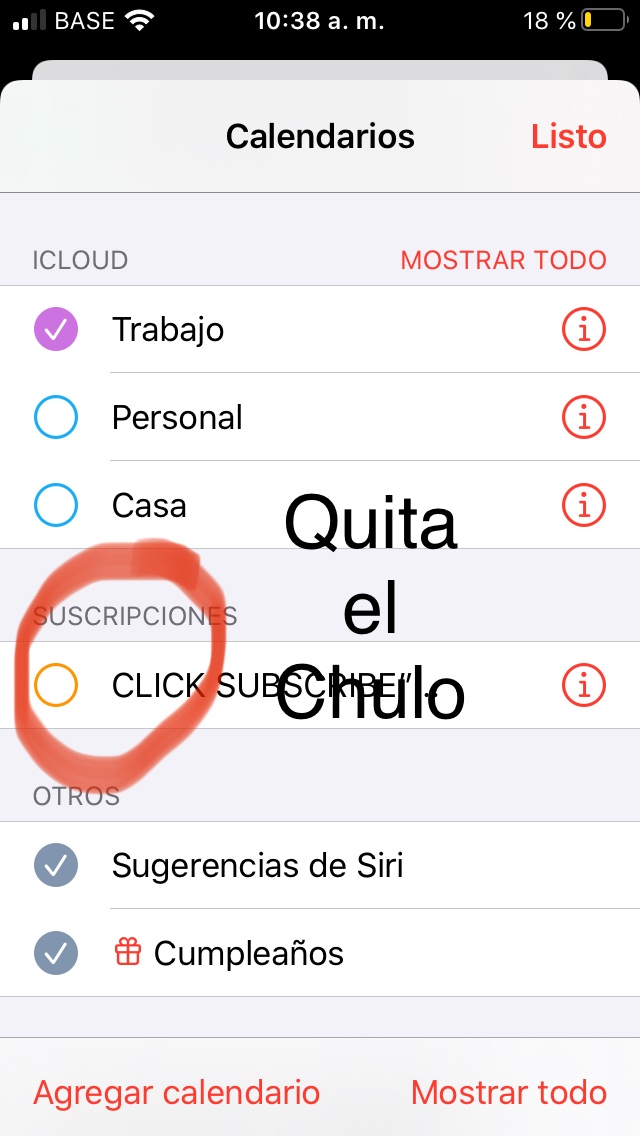
Task: Tap Agregar calendario
Action: (177, 1092)
